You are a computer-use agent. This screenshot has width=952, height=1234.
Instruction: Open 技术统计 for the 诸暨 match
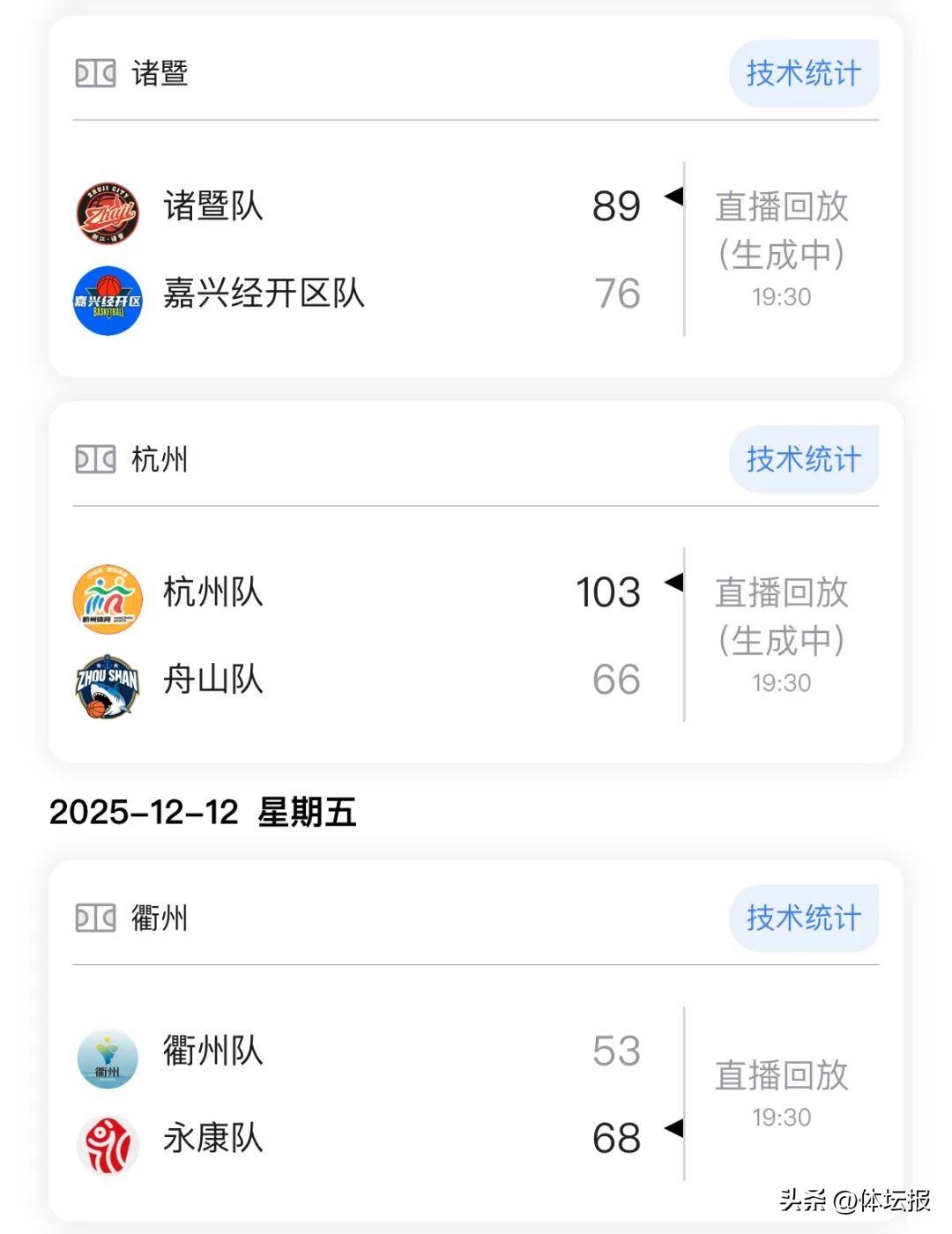[x=803, y=73]
